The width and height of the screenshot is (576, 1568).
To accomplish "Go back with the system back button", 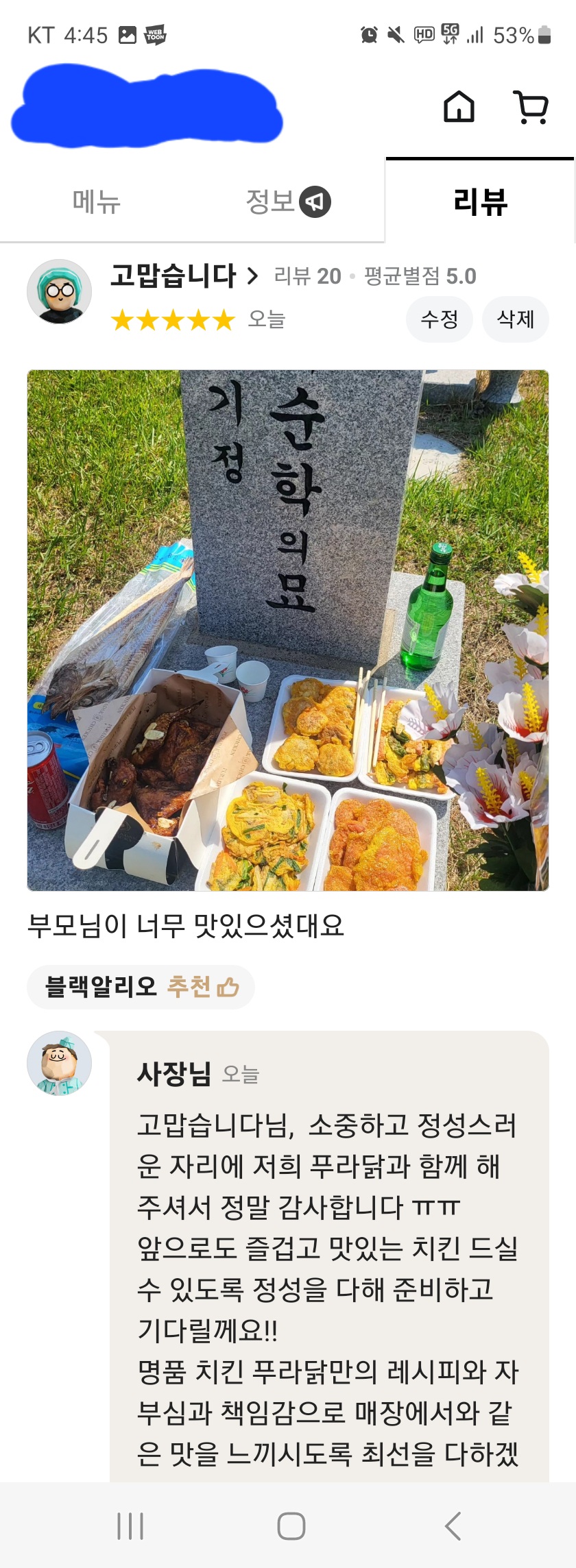I will (453, 1526).
